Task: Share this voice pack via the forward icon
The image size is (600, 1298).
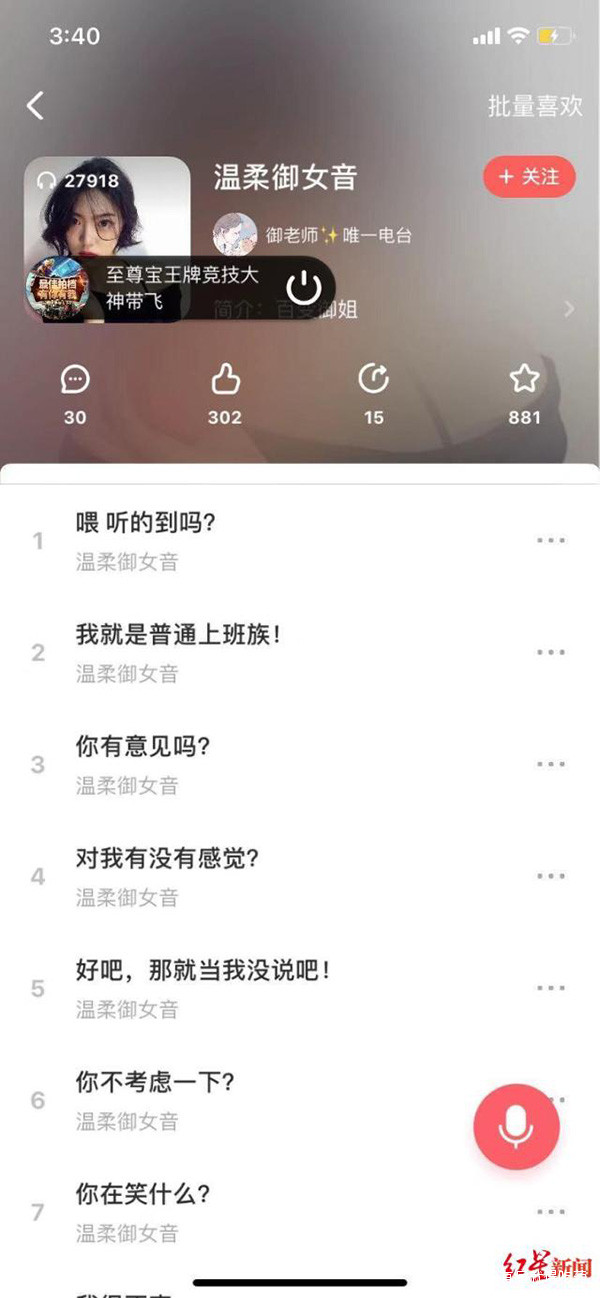Action: (x=373, y=380)
